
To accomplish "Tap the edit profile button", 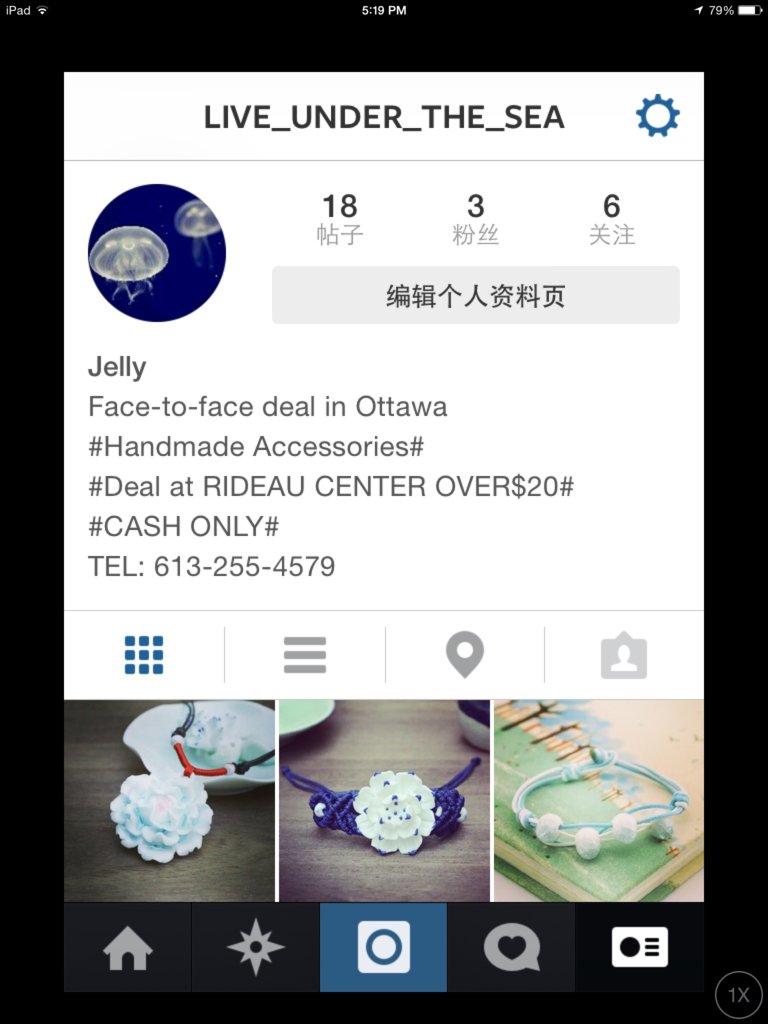I will point(476,295).
